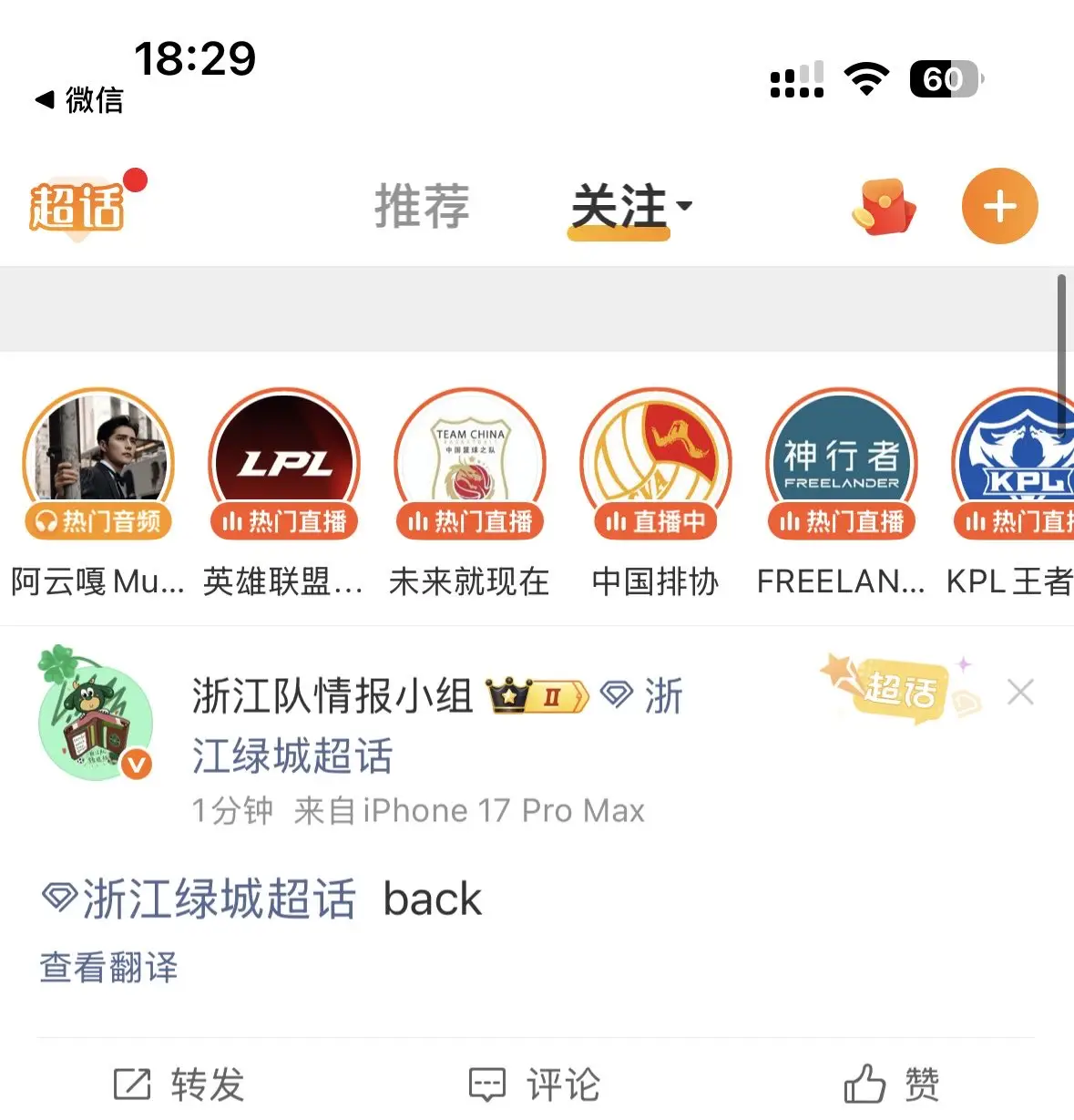Open 未来就现在 Team China live stream

click(470, 492)
